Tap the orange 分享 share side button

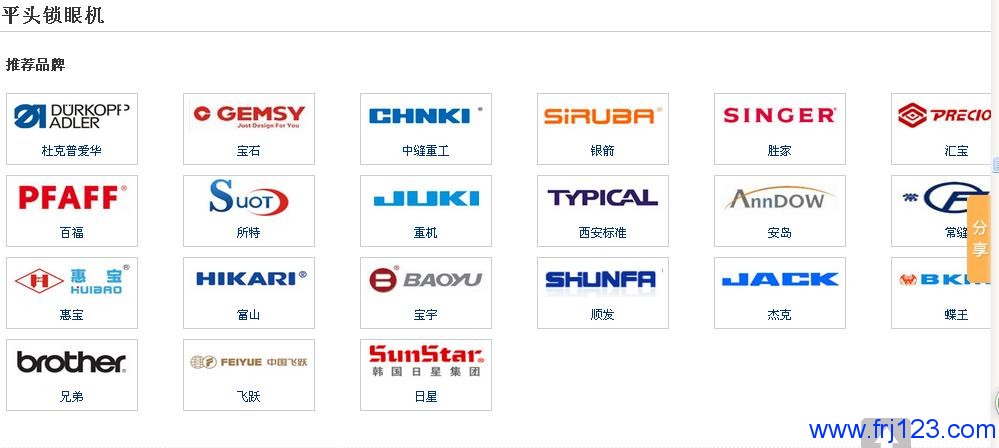point(979,238)
